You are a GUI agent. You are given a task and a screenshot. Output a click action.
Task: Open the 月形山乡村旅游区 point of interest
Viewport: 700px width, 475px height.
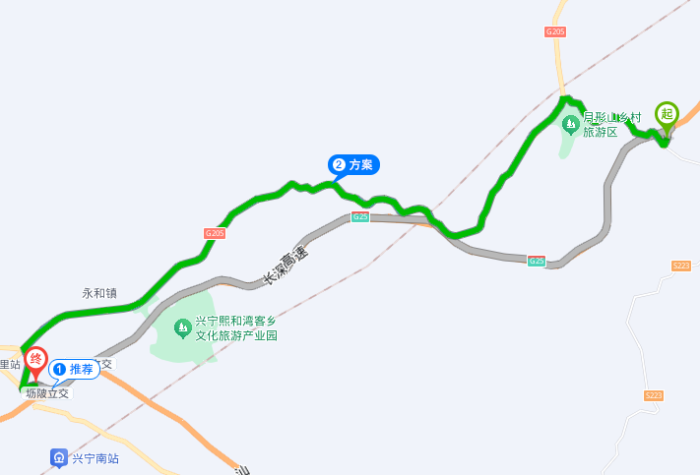(x=570, y=124)
